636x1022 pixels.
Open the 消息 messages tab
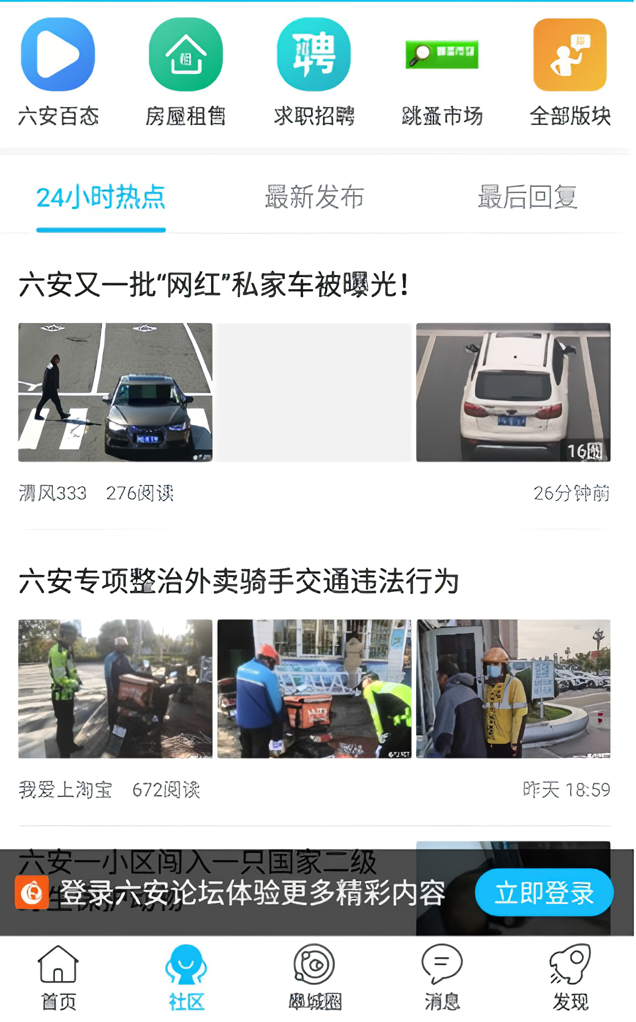[x=442, y=978]
